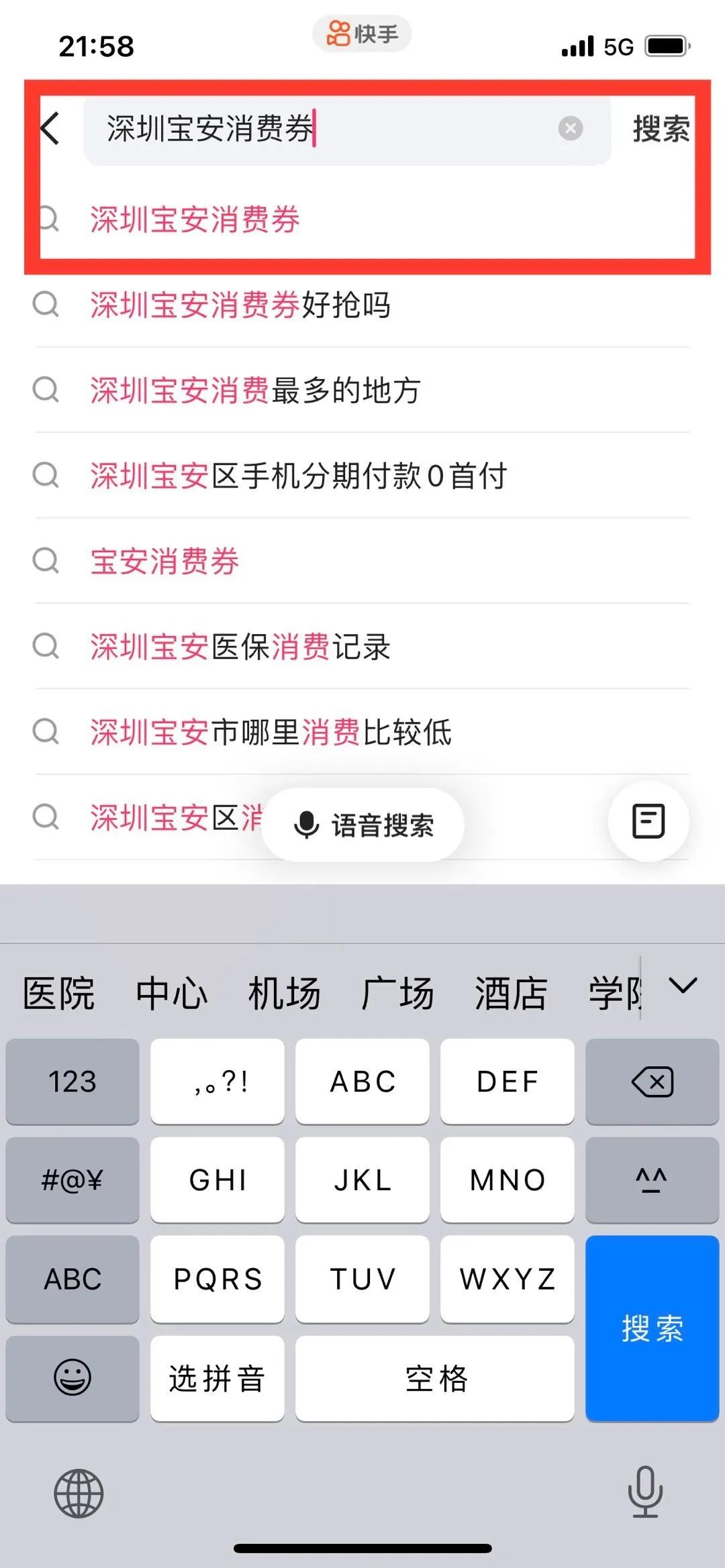Clear the search box text
This screenshot has height=1568, width=725.
(571, 128)
